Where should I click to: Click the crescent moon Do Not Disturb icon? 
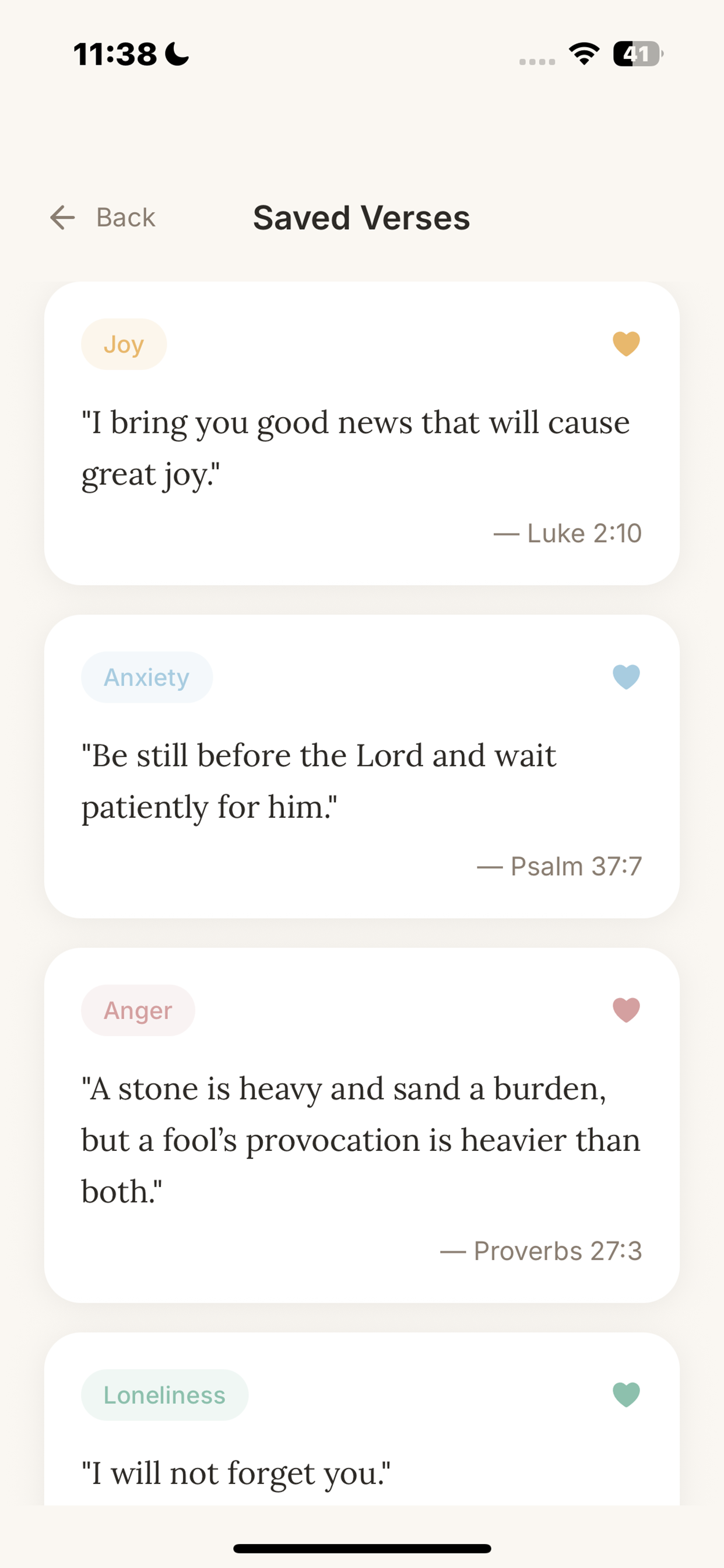[175, 55]
